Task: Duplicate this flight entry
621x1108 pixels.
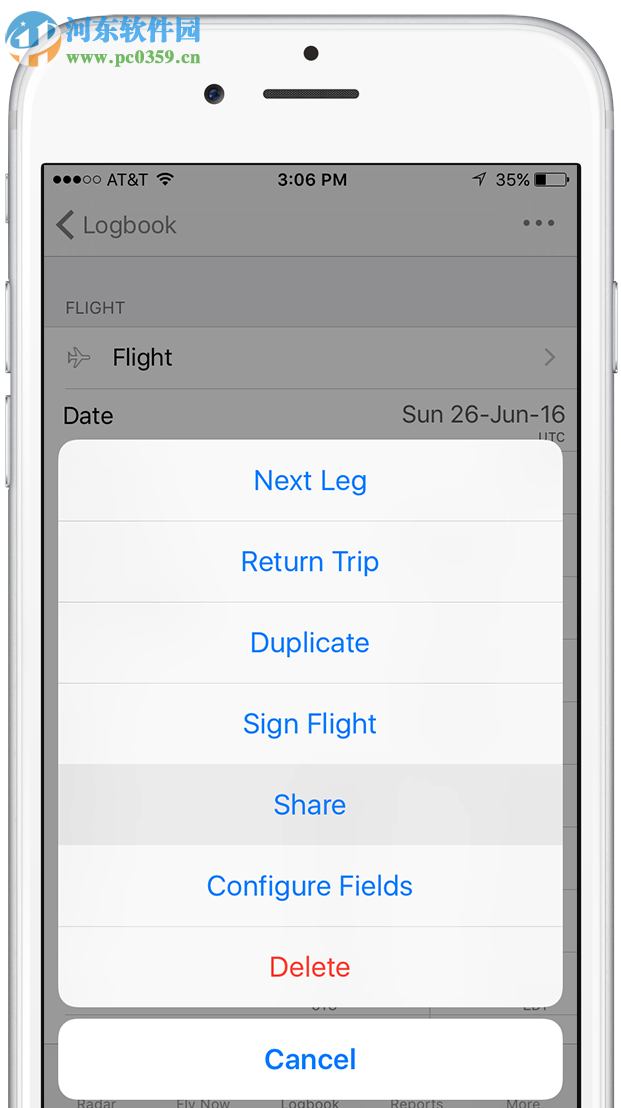Action: [310, 643]
